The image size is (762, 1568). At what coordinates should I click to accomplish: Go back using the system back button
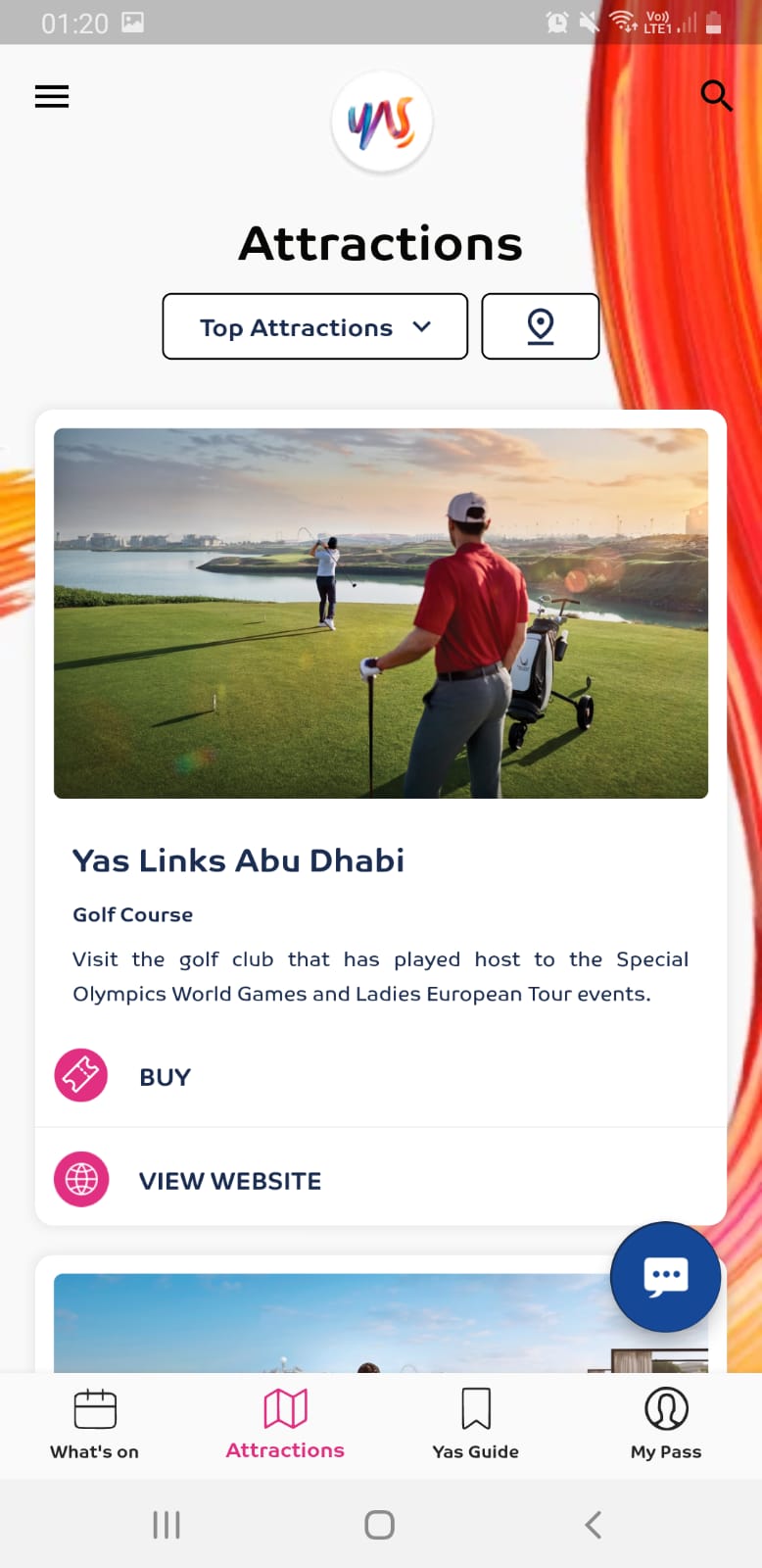click(x=593, y=1524)
